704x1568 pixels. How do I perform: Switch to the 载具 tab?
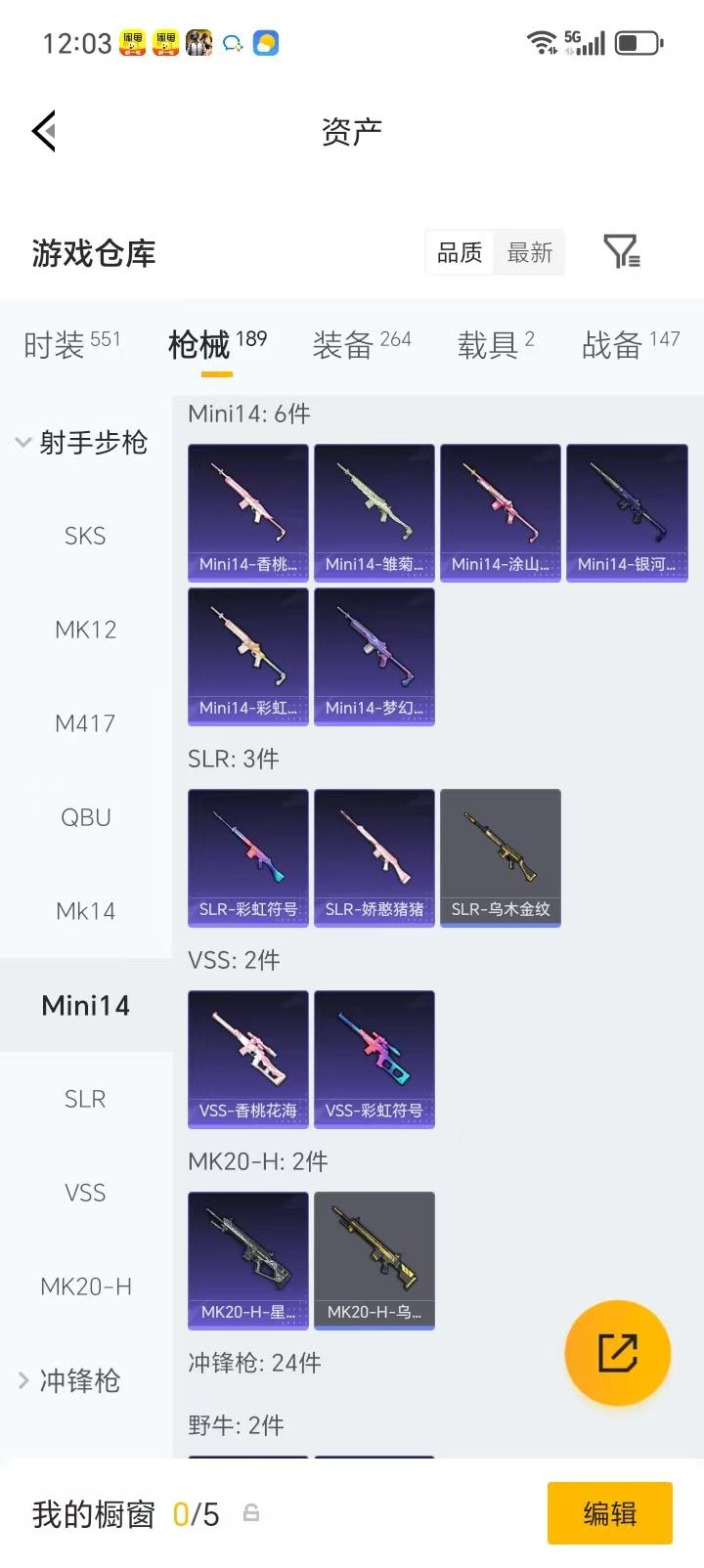tap(496, 344)
